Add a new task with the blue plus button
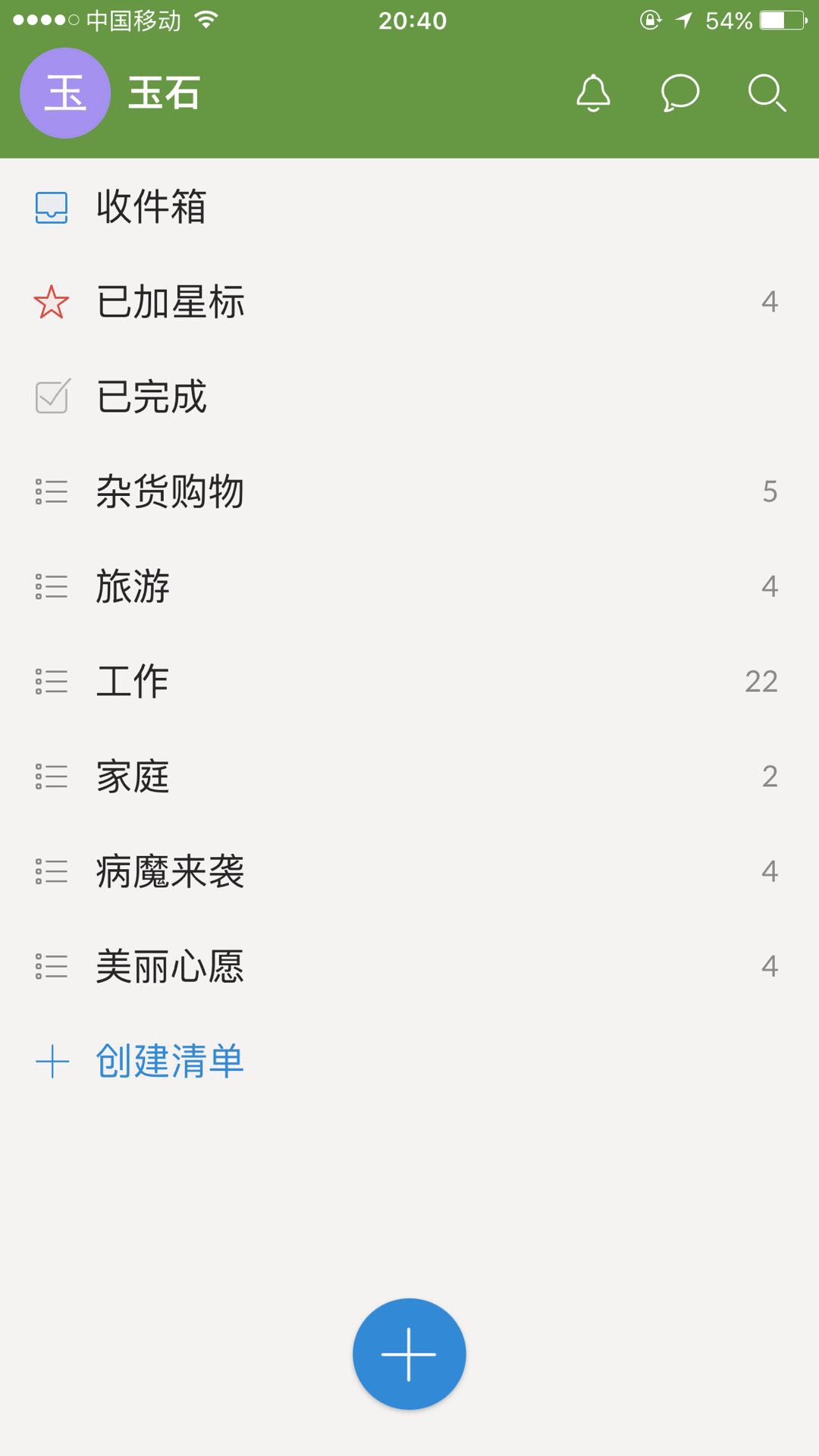819x1456 pixels. 409,1354
